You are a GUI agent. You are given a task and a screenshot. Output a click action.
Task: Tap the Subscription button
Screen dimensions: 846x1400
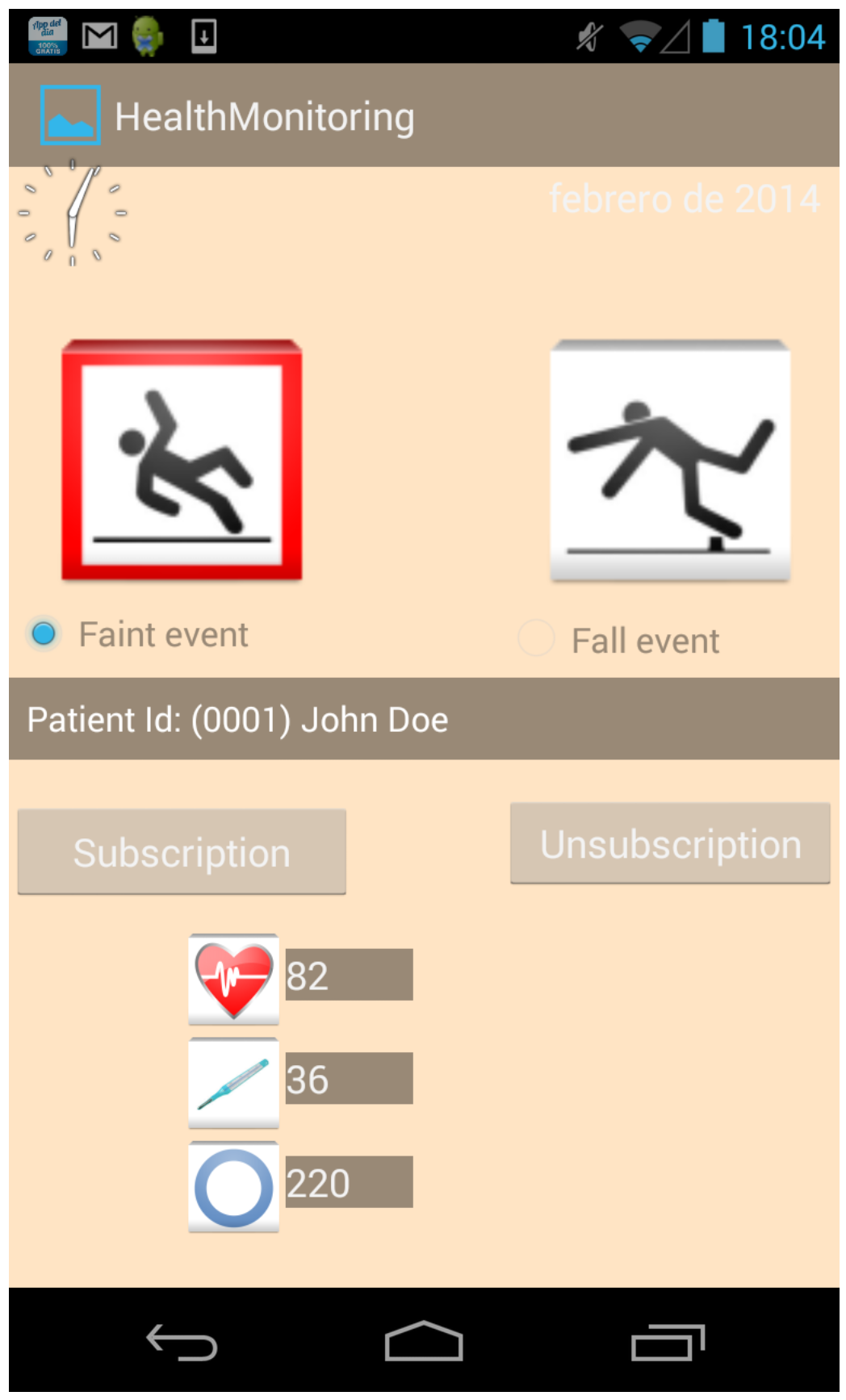(x=182, y=852)
